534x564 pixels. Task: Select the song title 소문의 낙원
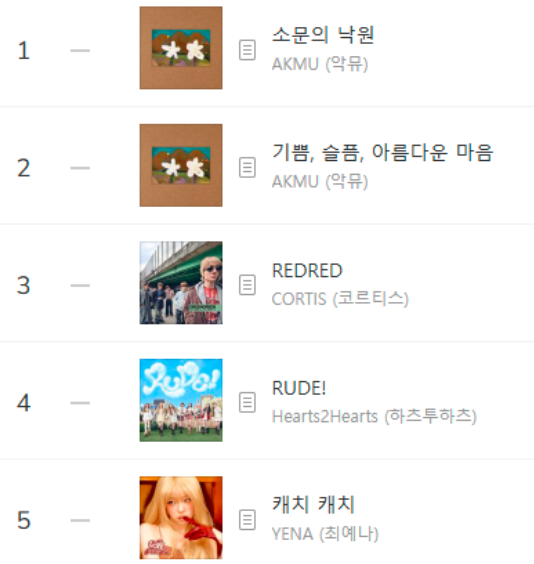(323, 35)
